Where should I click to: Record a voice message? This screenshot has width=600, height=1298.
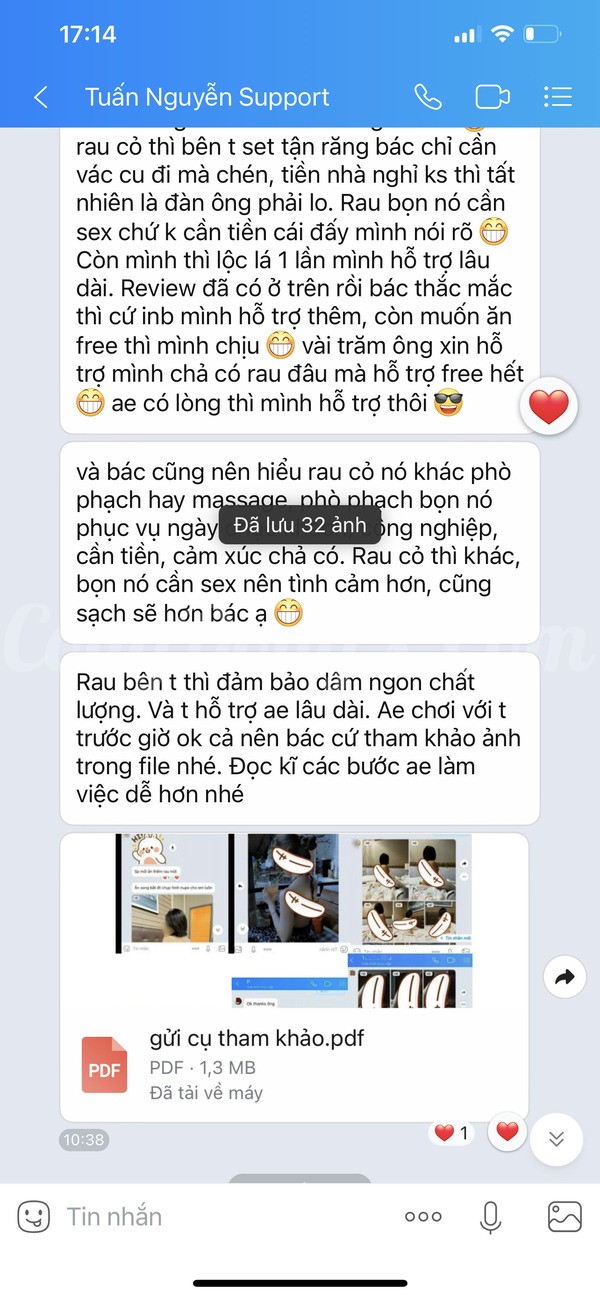pyautogui.click(x=490, y=1216)
